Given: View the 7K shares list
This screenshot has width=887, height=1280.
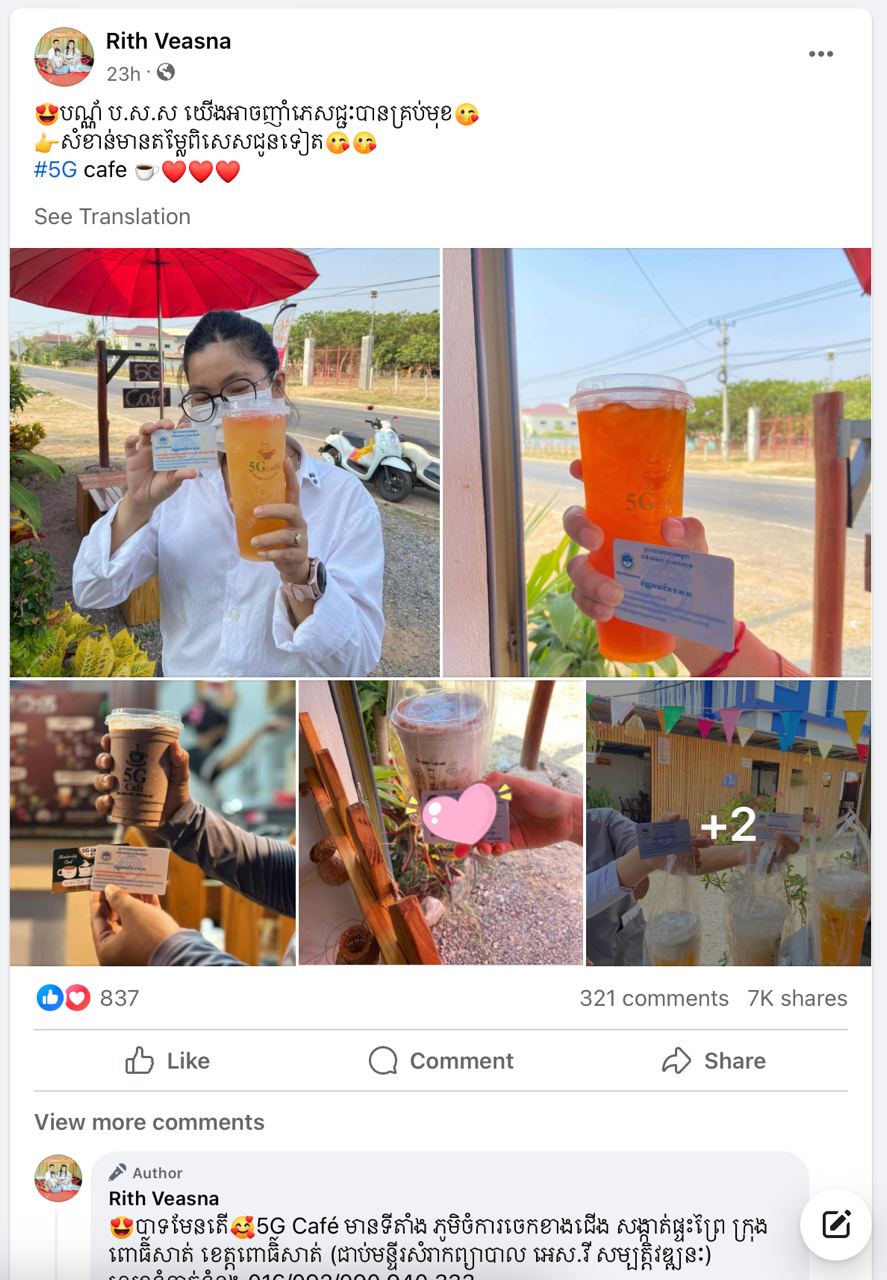Looking at the screenshot, I should pyautogui.click(x=797, y=998).
